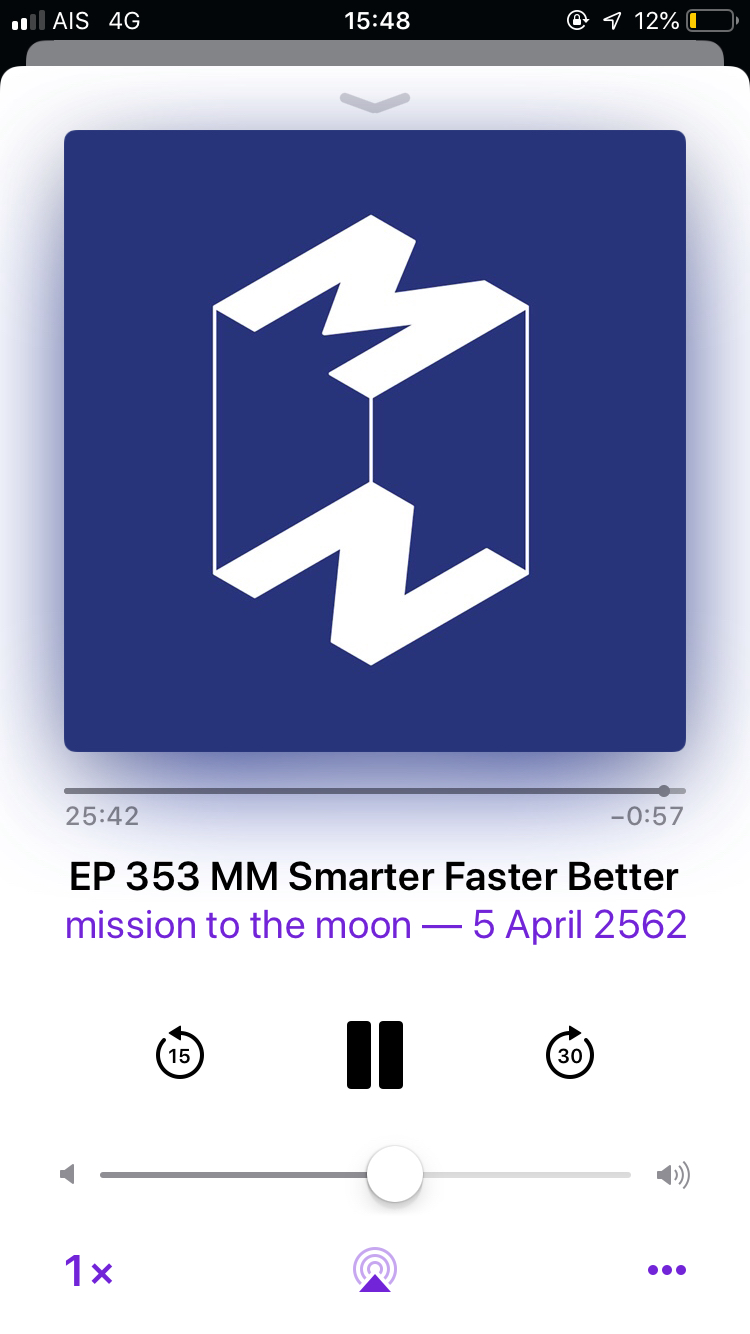750x1334 pixels.
Task: Open AirPlay output options
Action: click(375, 1270)
